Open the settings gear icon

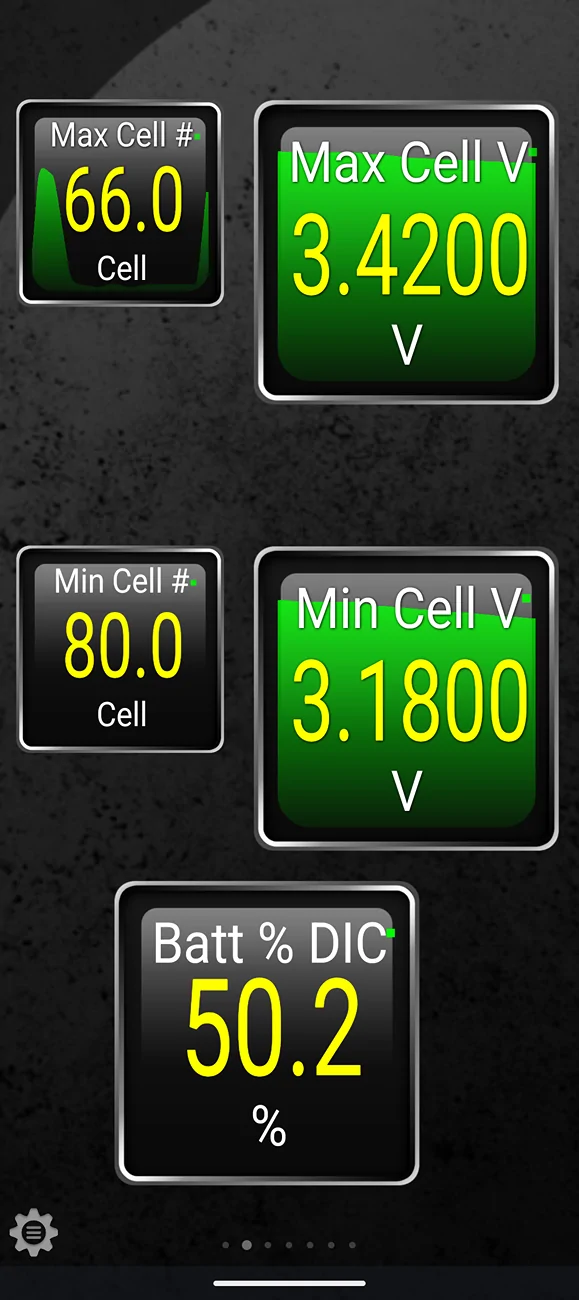point(34,1232)
